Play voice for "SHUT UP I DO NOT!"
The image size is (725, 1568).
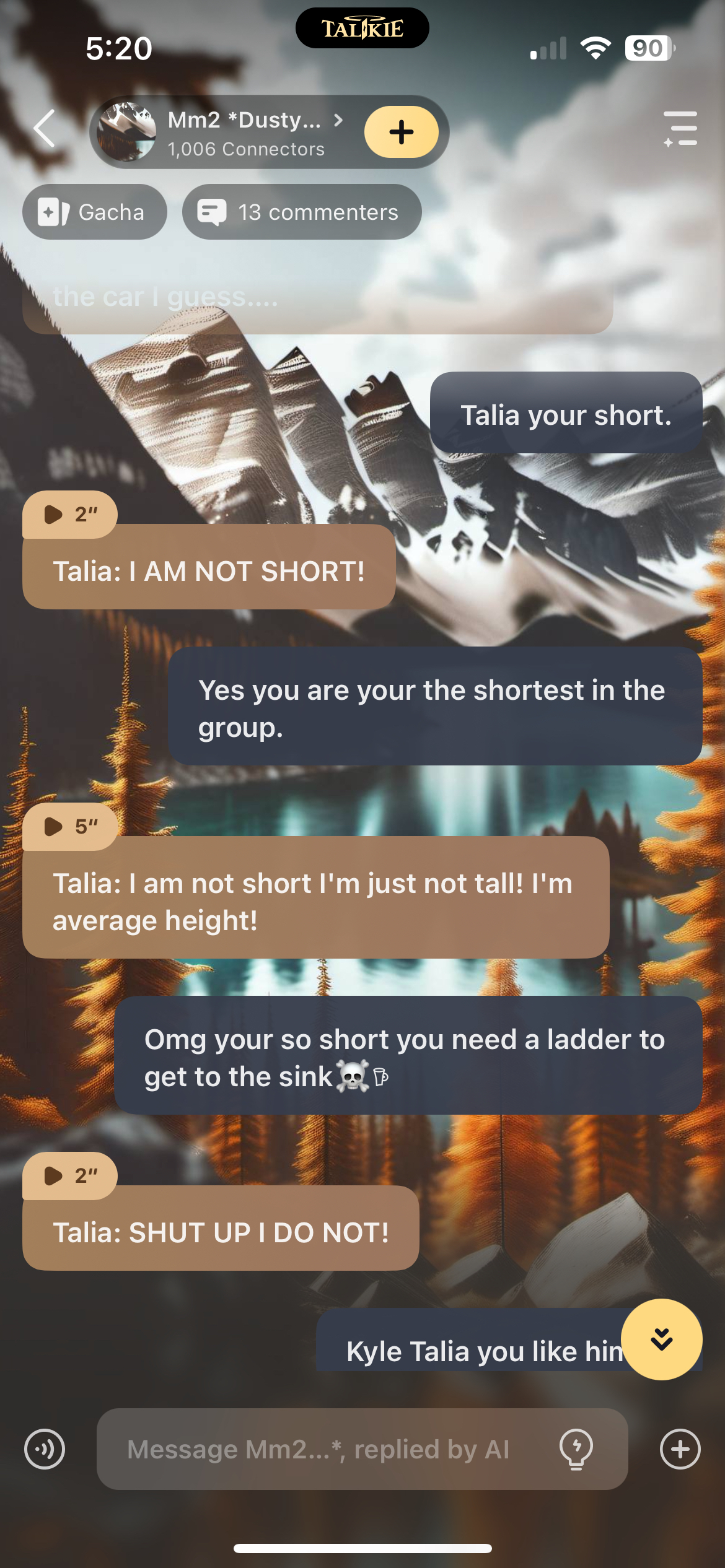pyautogui.click(x=69, y=1175)
